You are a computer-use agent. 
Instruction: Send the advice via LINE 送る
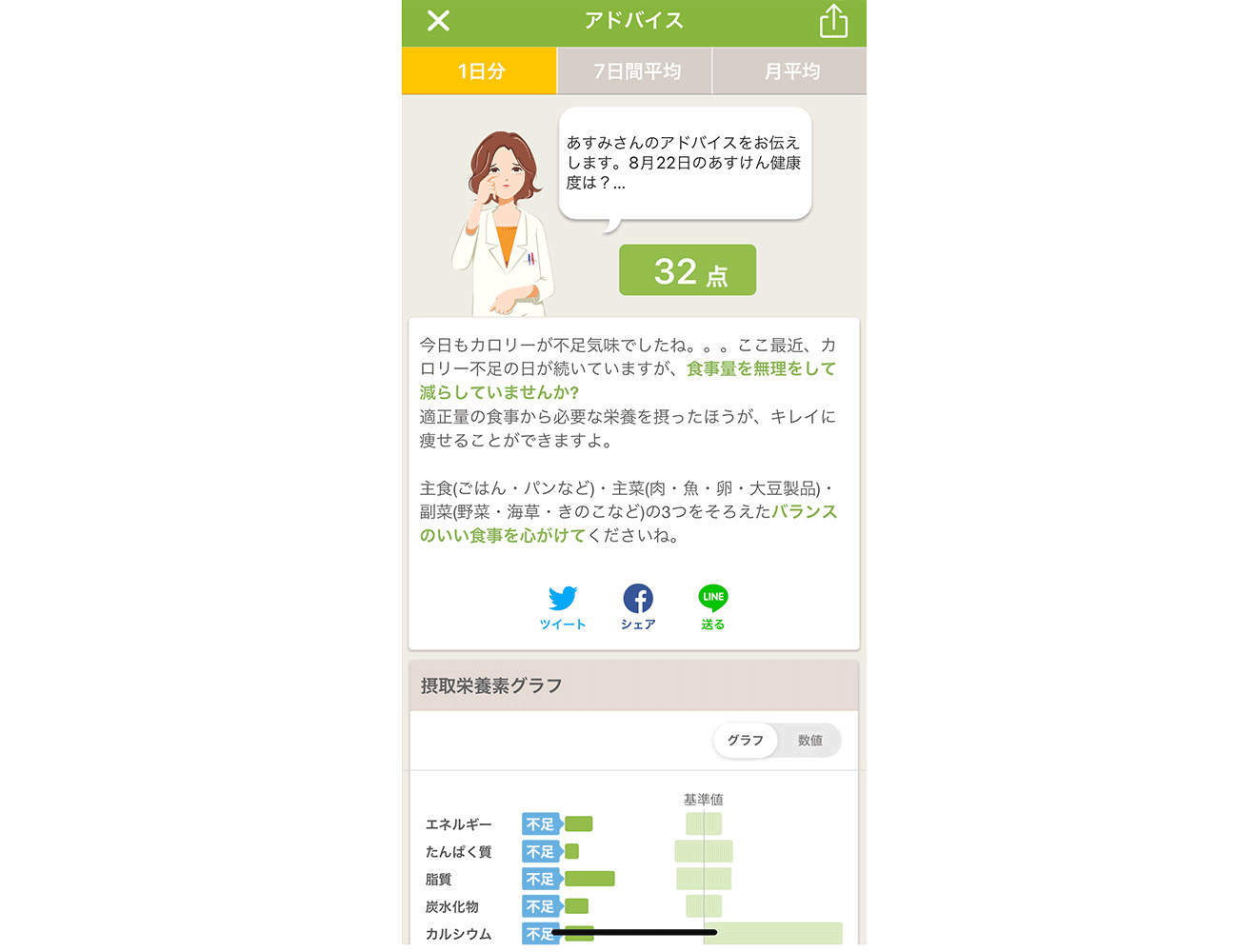pyautogui.click(x=713, y=607)
